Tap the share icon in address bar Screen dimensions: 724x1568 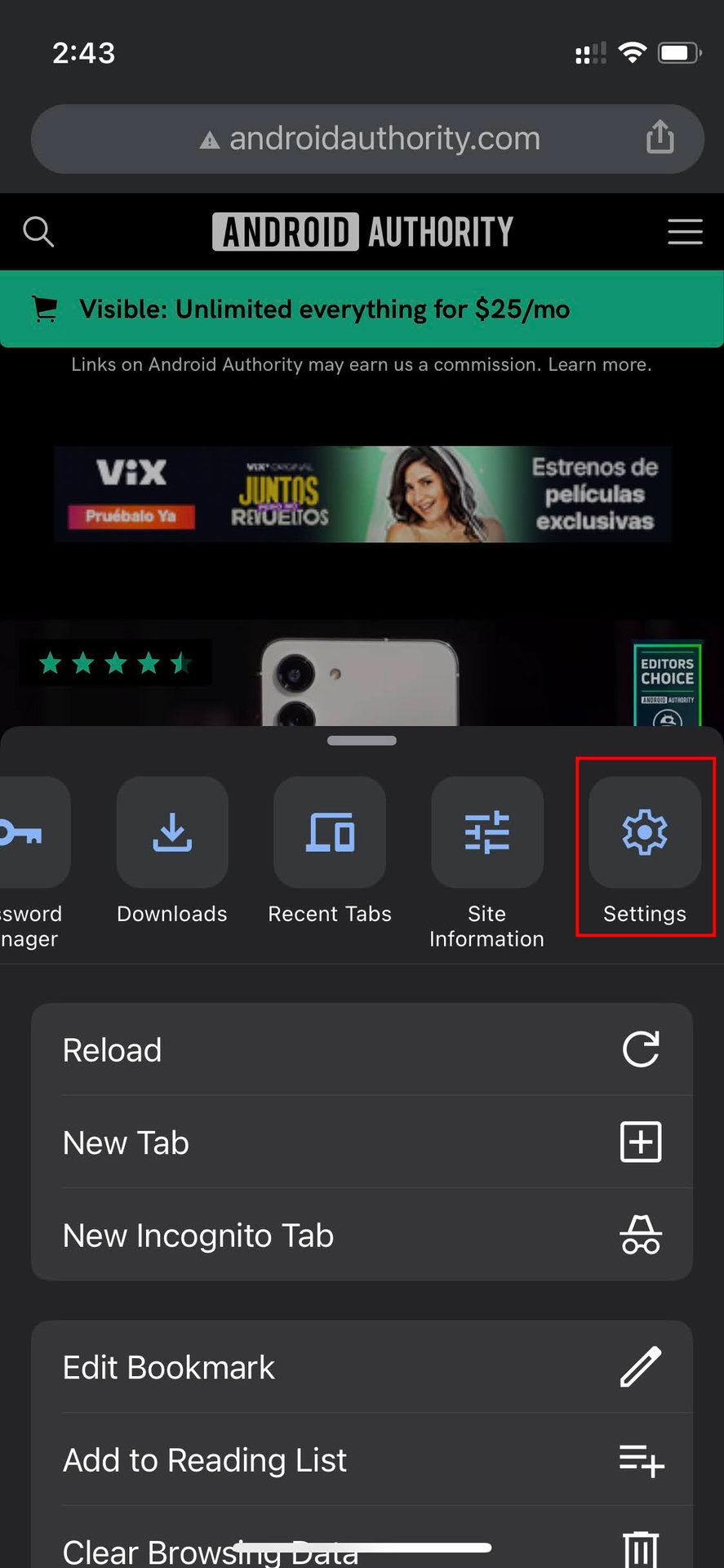point(660,137)
